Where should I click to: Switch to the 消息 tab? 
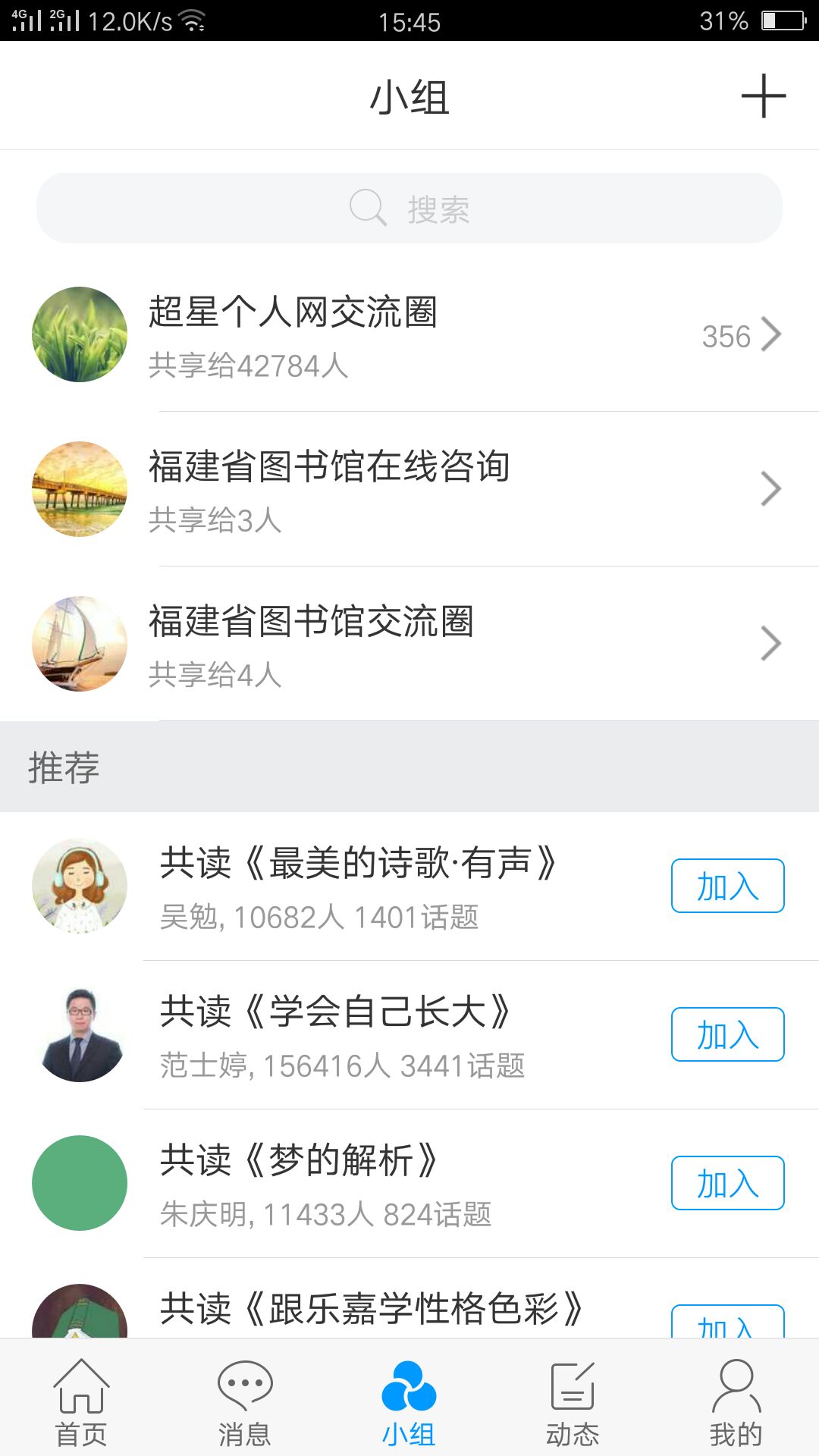click(x=245, y=1403)
